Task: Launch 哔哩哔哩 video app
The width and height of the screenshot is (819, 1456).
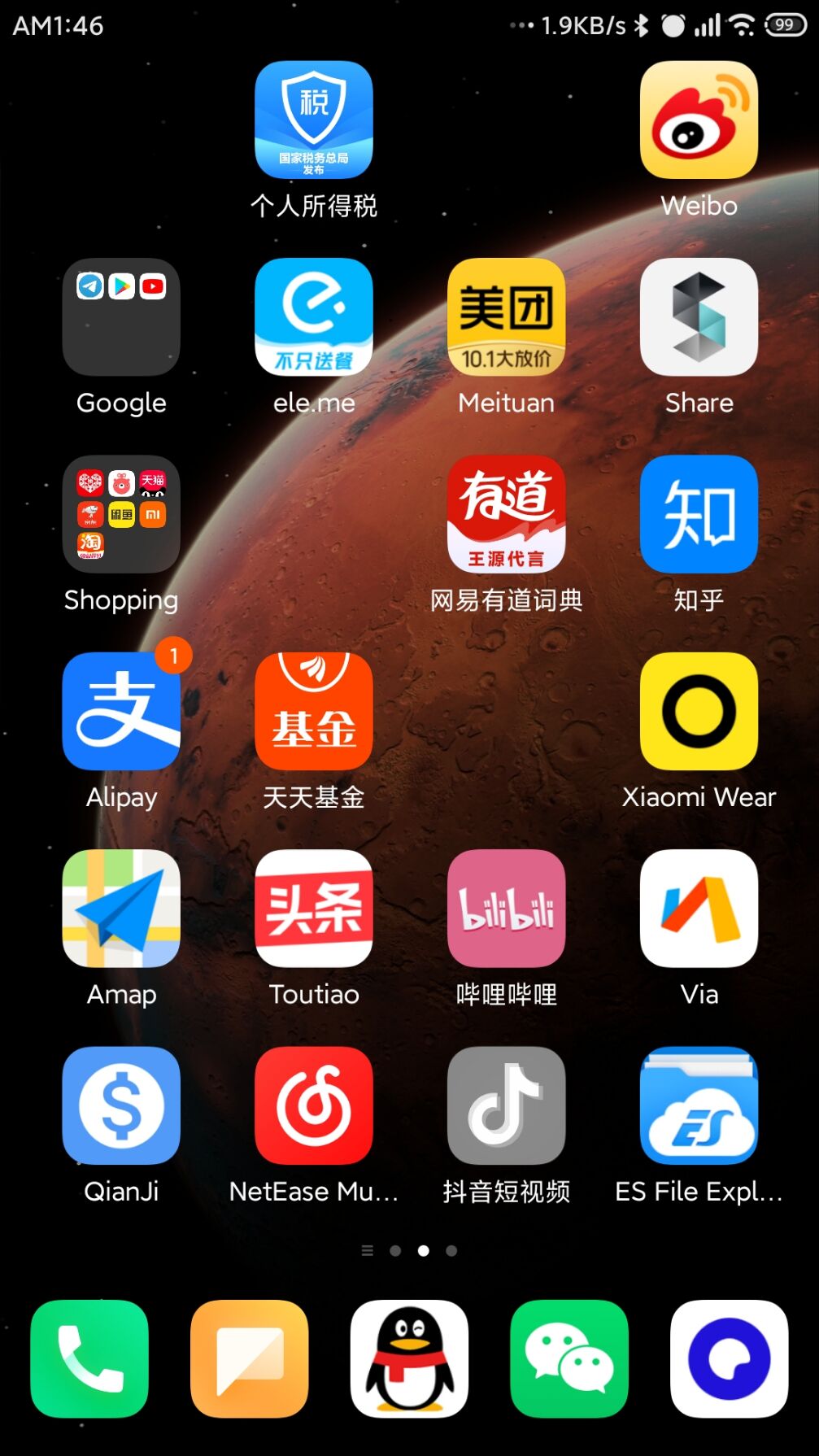Action: point(506,909)
